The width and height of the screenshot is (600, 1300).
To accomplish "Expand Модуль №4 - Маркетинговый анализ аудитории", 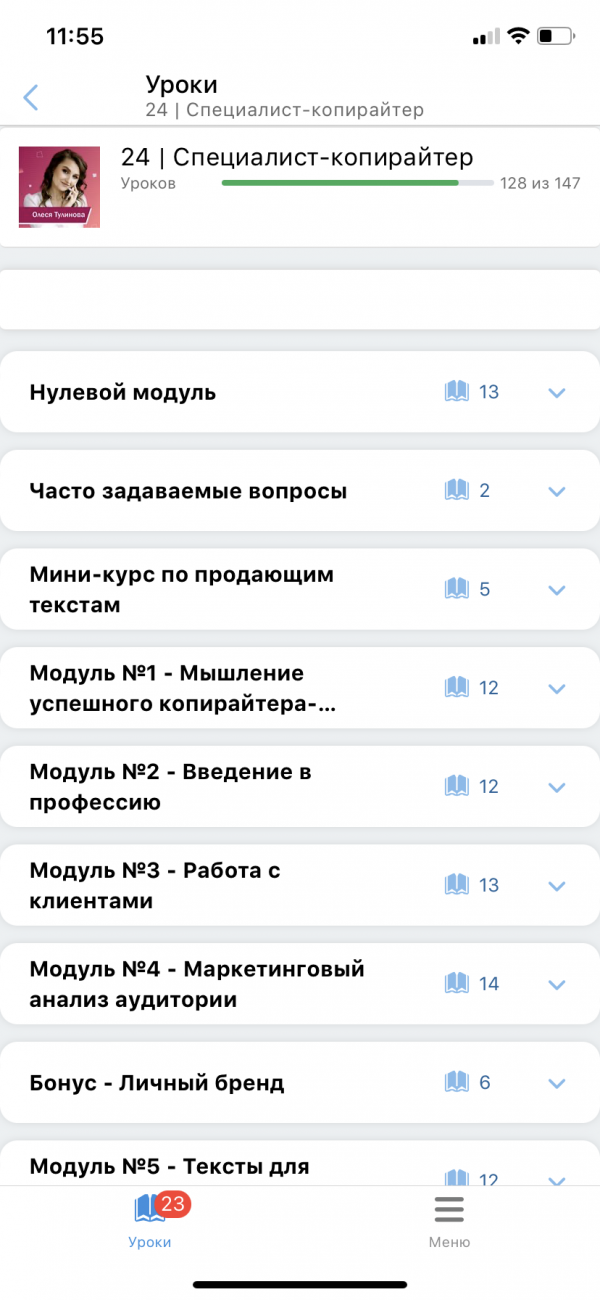I will coord(557,984).
